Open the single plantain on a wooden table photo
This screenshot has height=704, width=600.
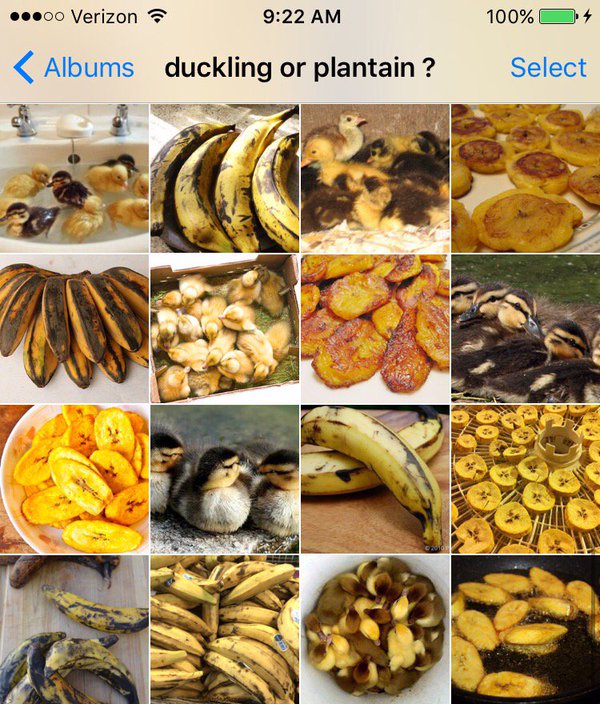[375, 478]
